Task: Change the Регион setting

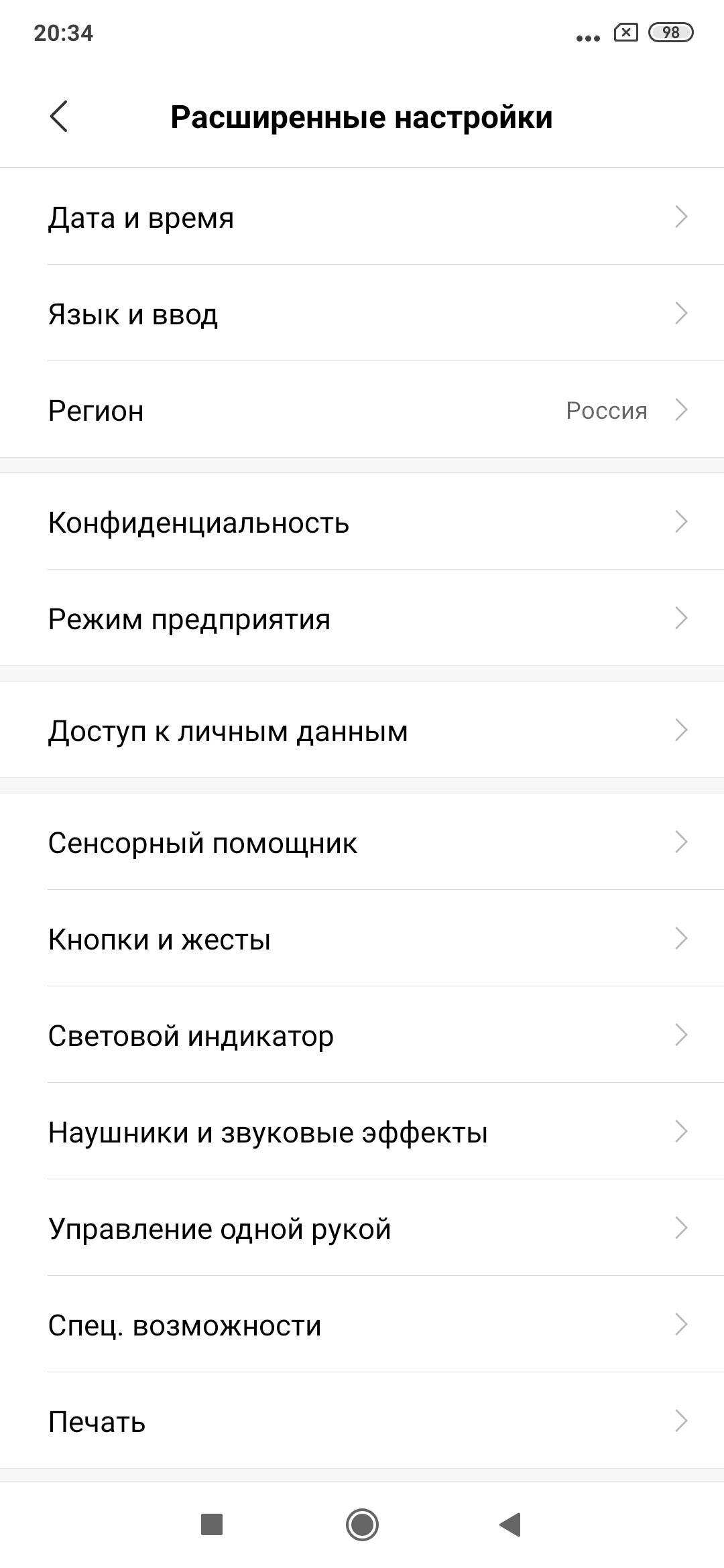Action: [x=362, y=410]
